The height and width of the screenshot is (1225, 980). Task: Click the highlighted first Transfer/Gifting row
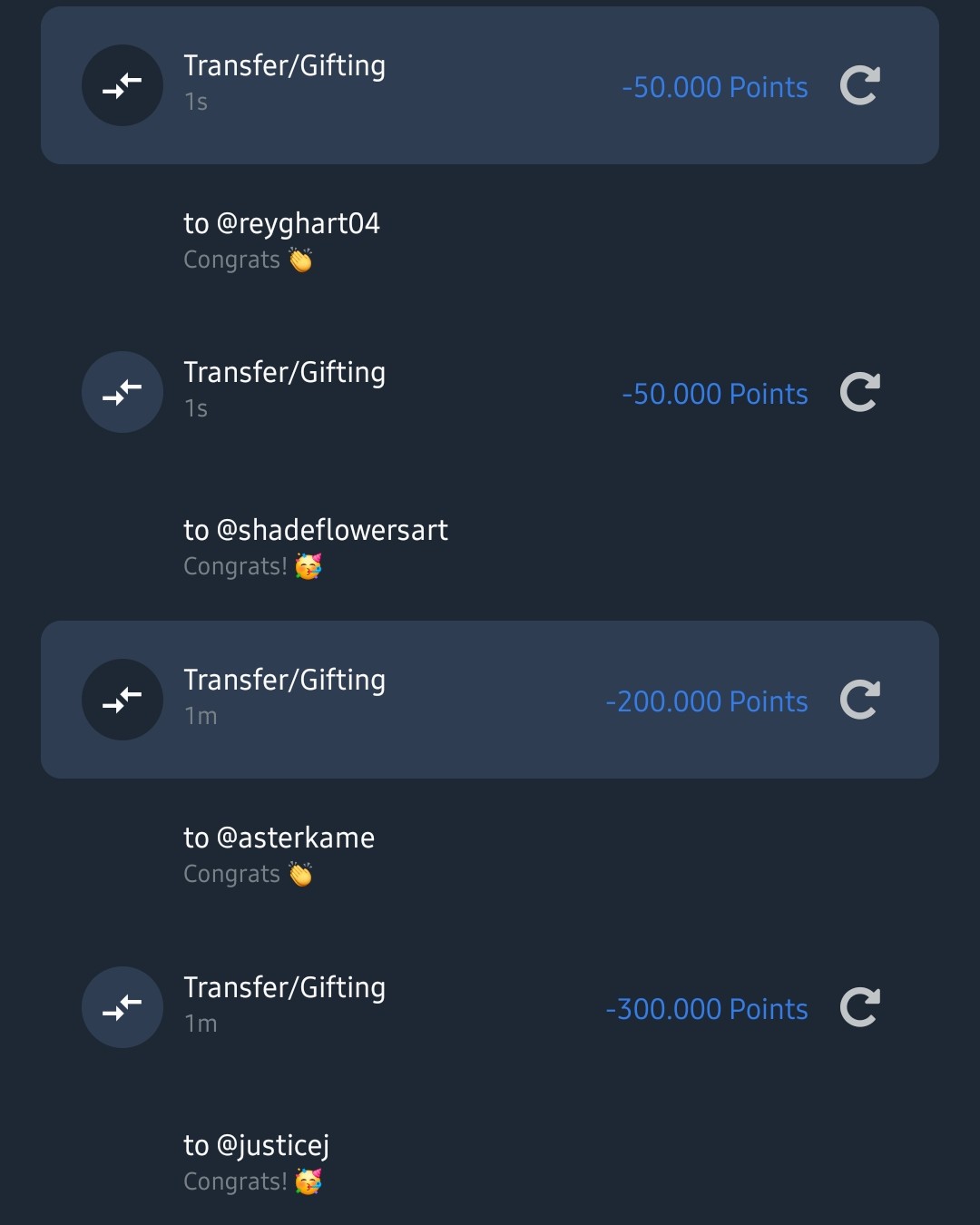490,85
